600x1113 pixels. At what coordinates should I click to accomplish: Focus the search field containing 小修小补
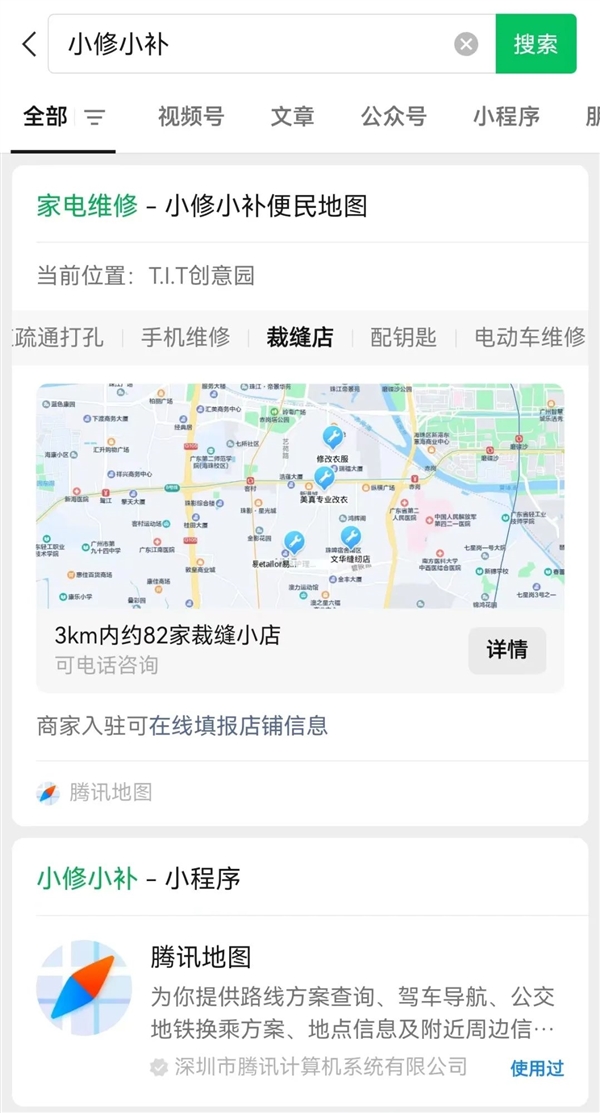[x=250, y=44]
